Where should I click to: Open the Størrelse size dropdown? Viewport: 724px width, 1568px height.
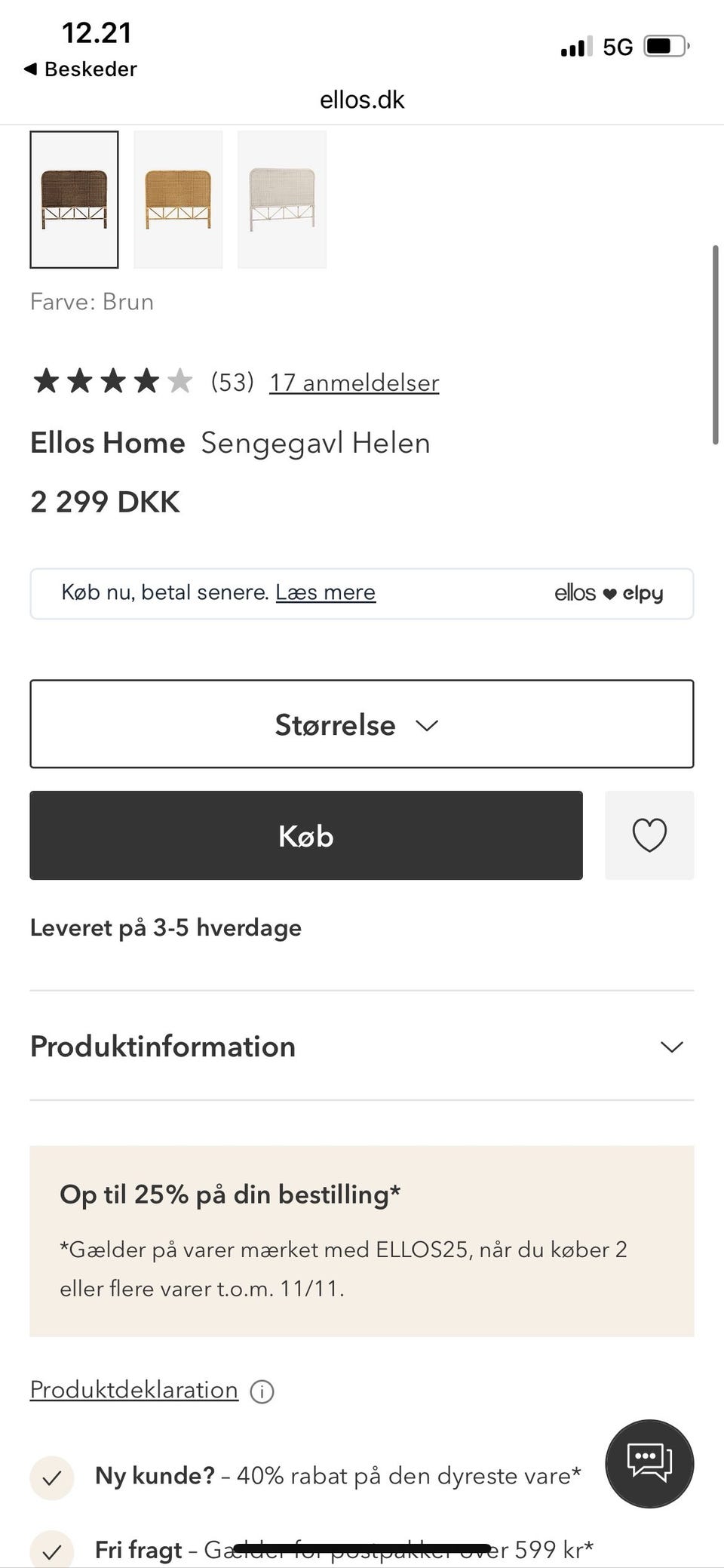360,724
